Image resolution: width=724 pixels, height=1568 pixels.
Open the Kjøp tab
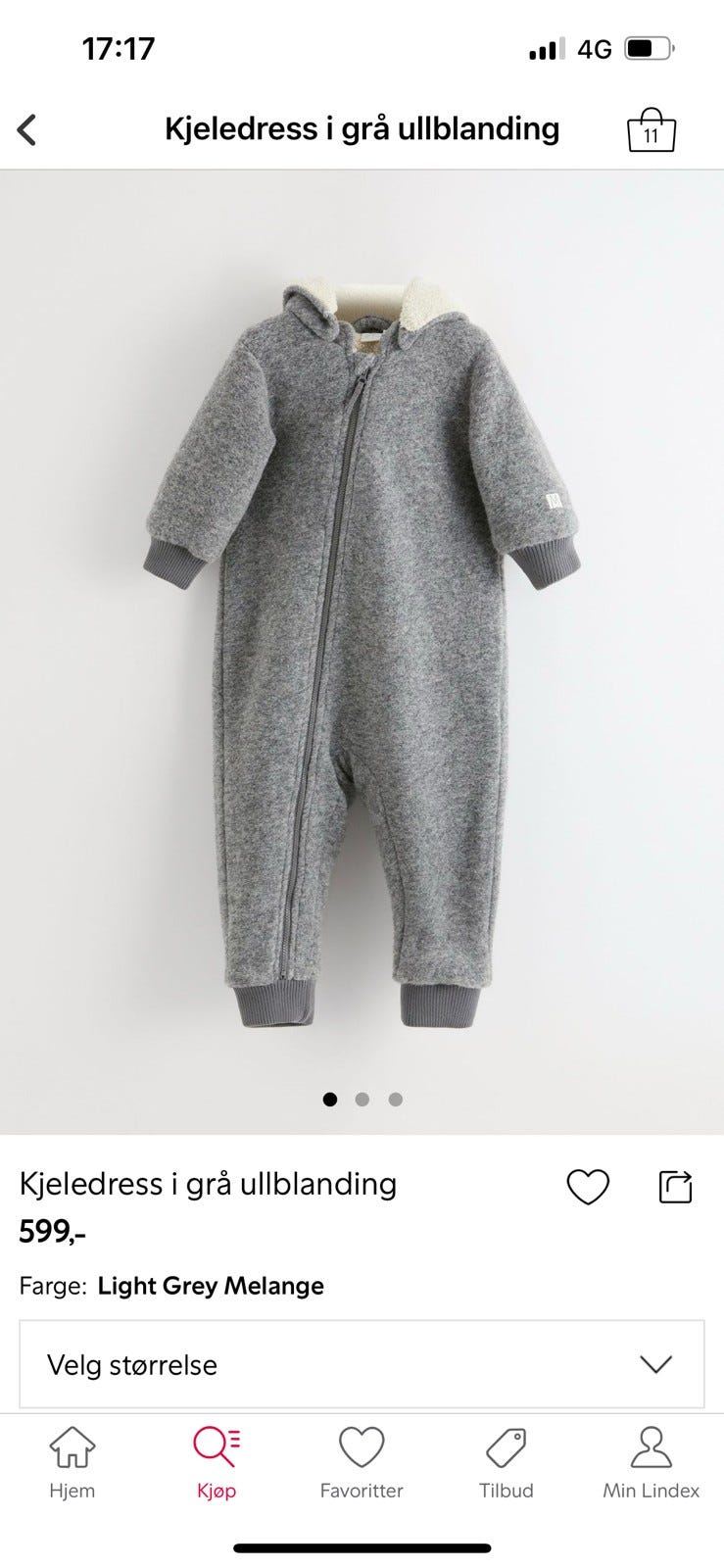point(217,1461)
